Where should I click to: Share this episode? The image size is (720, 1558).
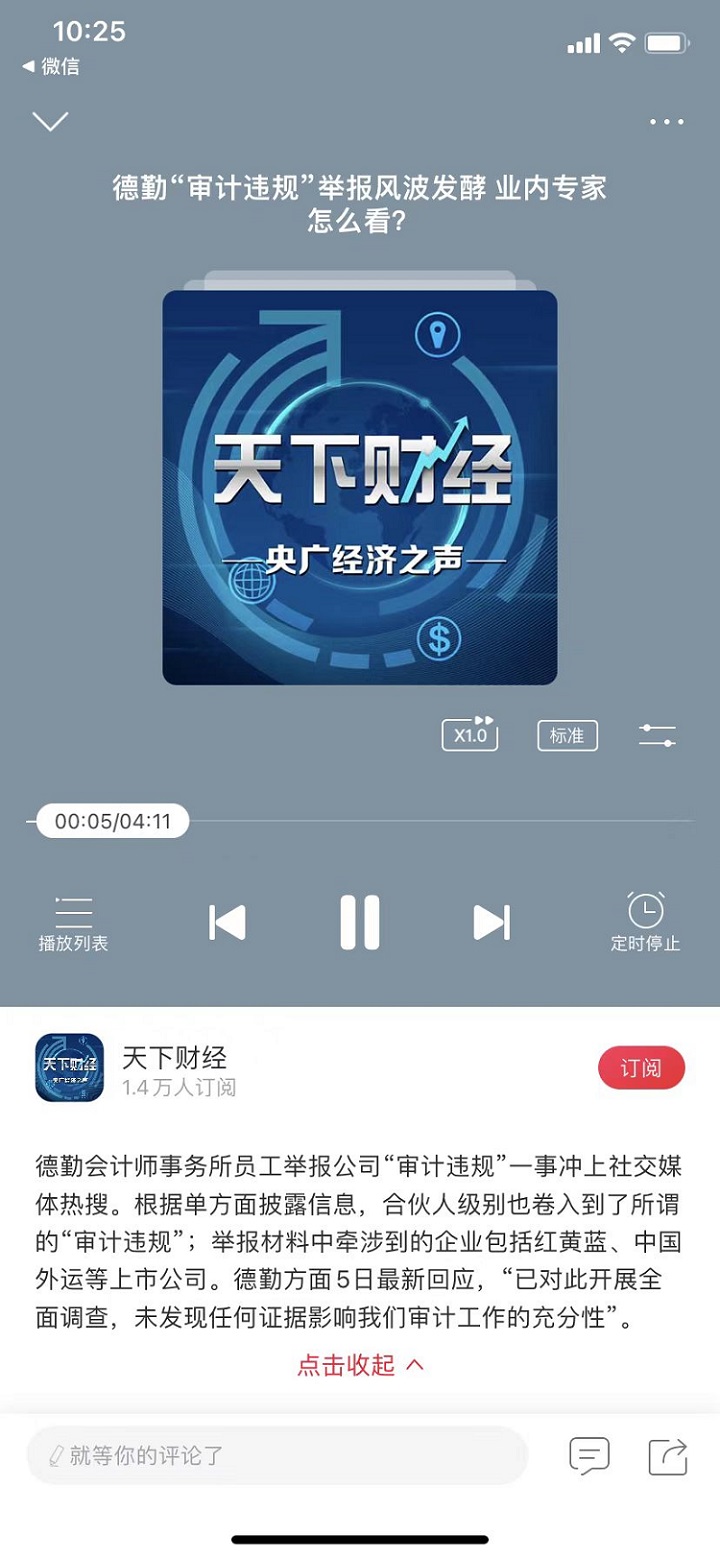coord(668,1455)
